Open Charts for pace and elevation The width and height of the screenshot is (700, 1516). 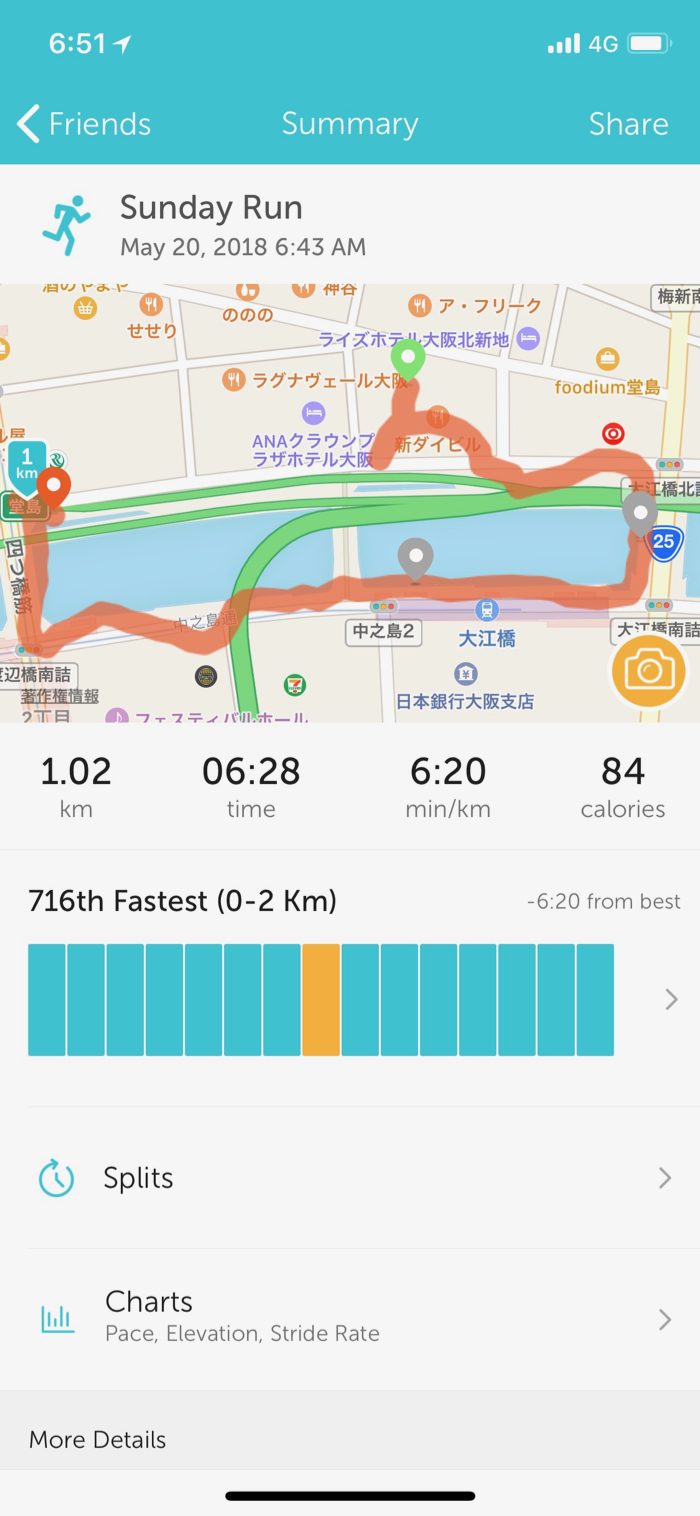(x=350, y=1316)
